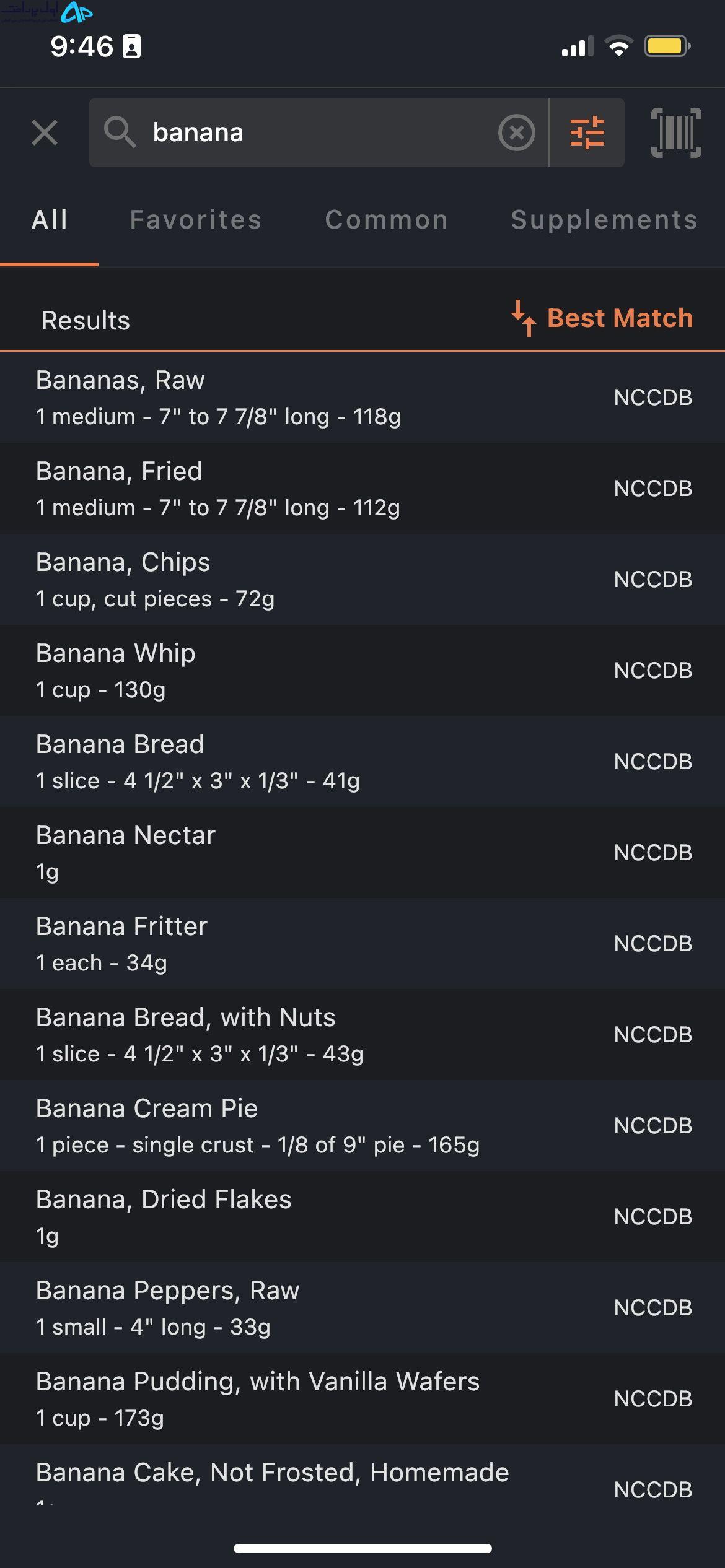This screenshot has height=1568, width=725.
Task: Pick the Banana Fritter result
Action: coord(362,943)
